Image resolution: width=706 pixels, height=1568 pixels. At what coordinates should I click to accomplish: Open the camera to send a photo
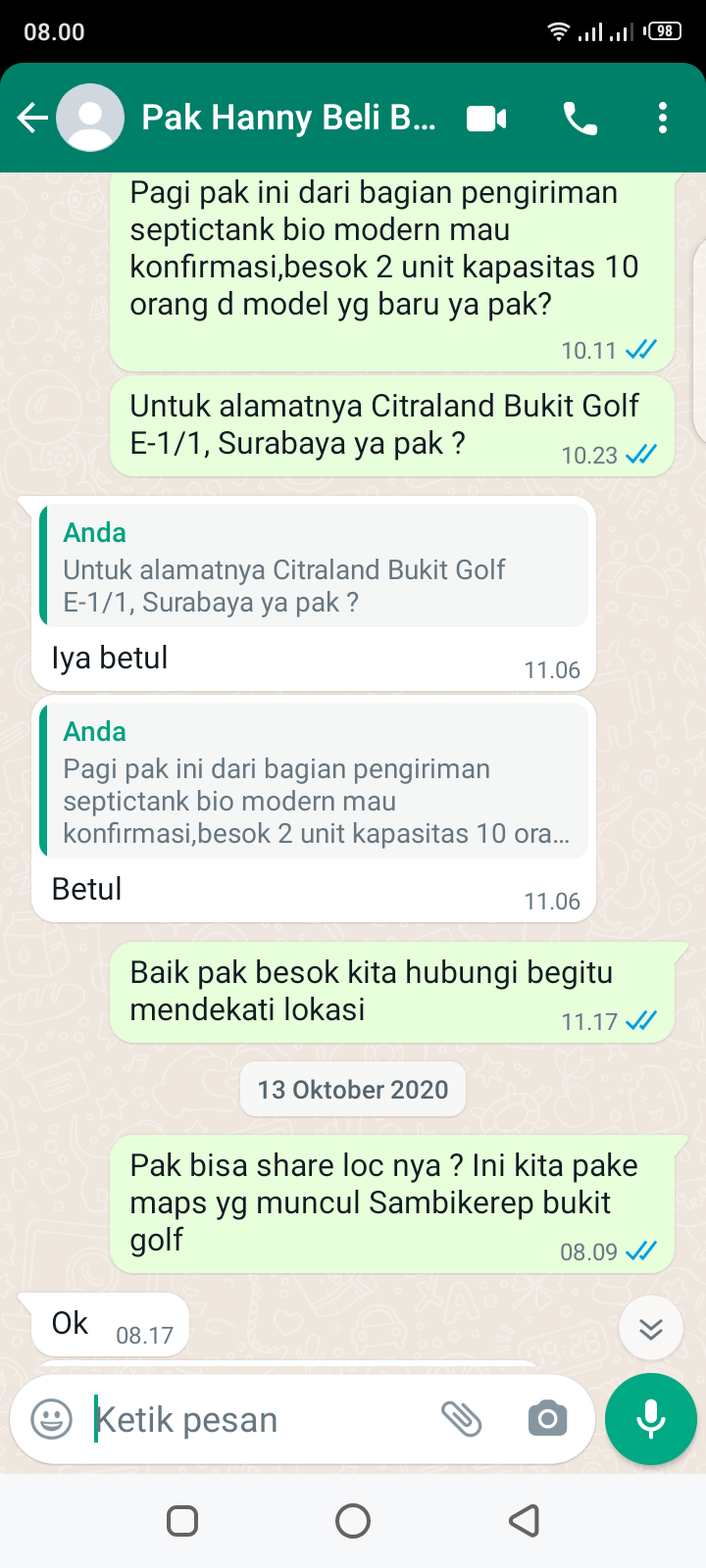547,1419
